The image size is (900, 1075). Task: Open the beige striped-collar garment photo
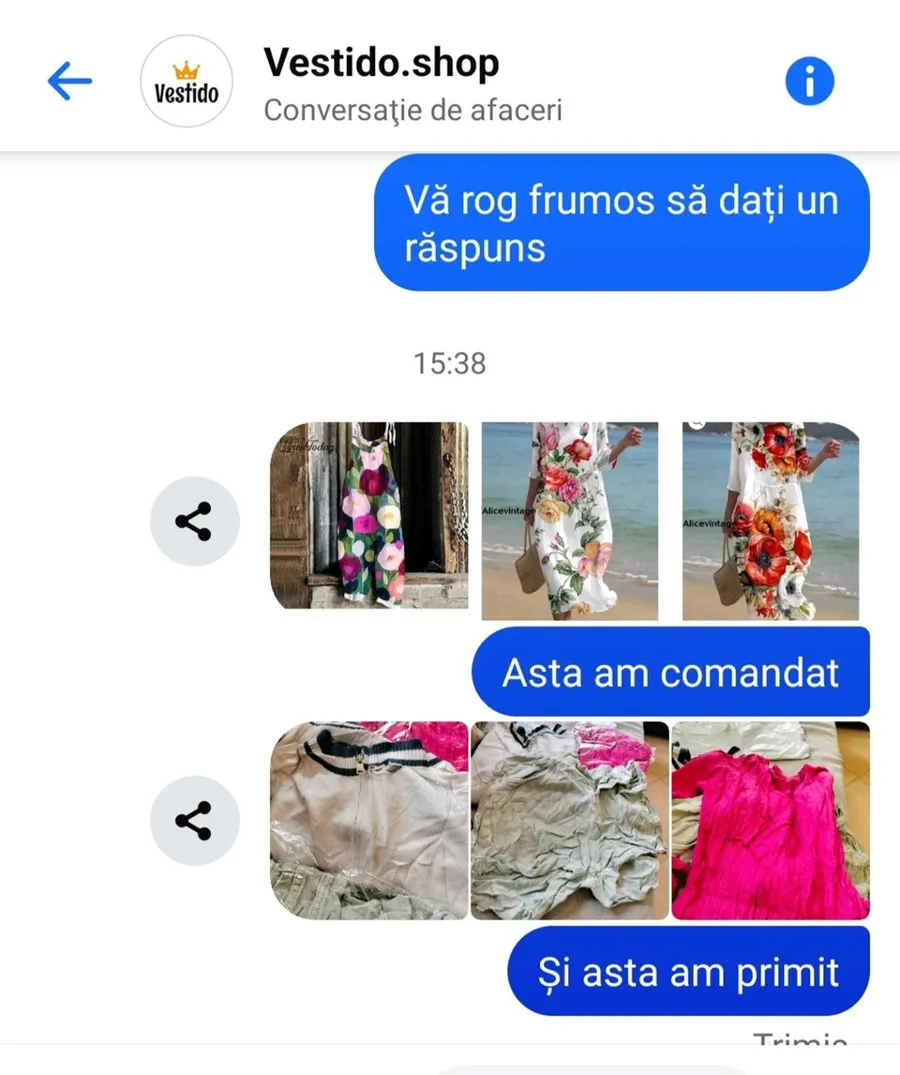coord(369,820)
